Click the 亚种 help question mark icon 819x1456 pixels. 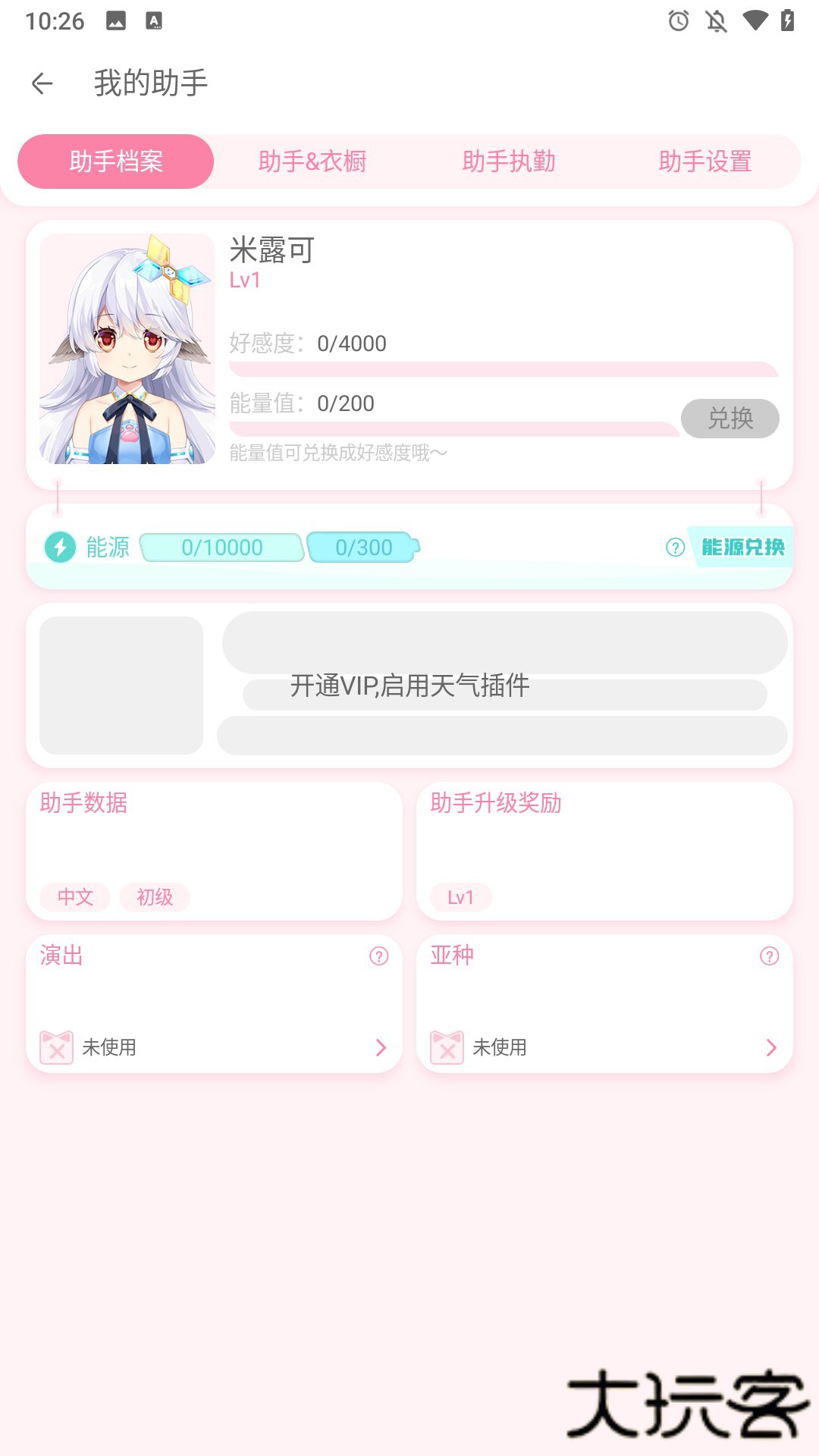click(x=768, y=956)
